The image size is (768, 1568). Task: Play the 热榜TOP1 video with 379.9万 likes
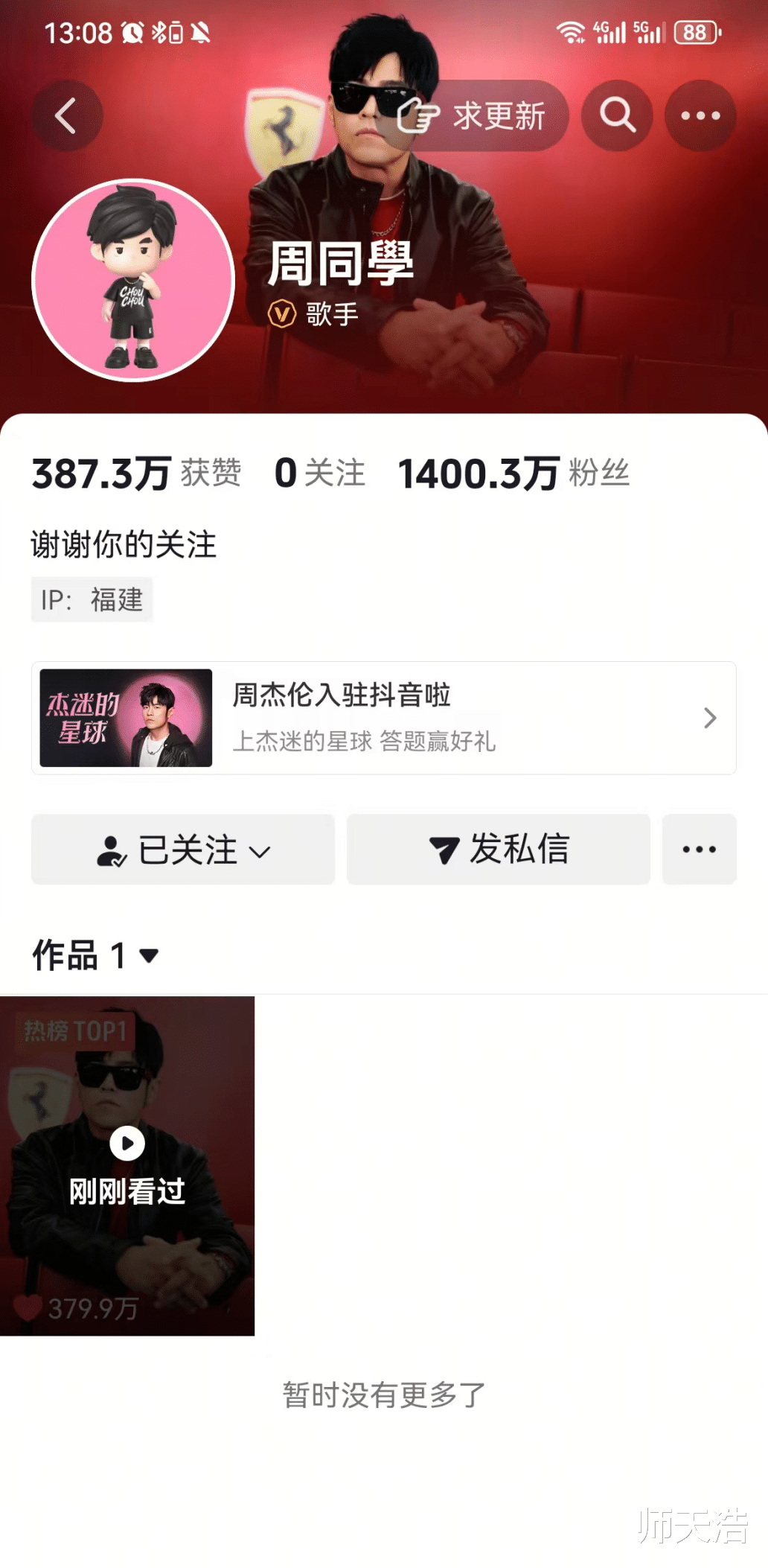click(x=127, y=1165)
